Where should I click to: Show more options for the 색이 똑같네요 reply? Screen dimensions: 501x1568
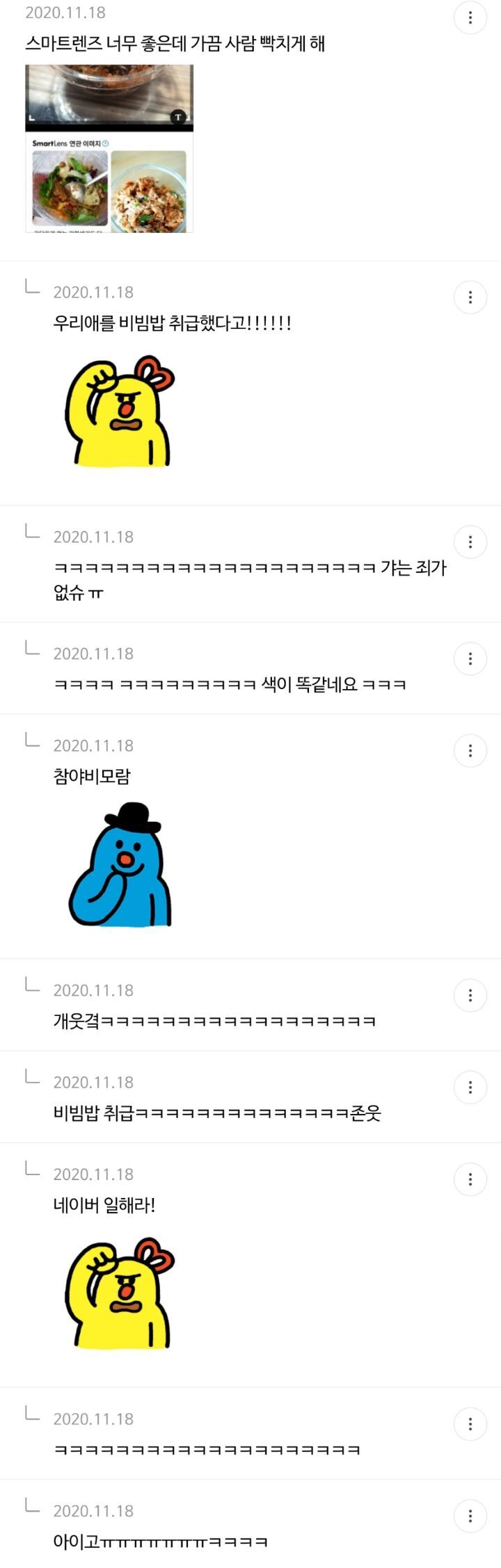(470, 659)
